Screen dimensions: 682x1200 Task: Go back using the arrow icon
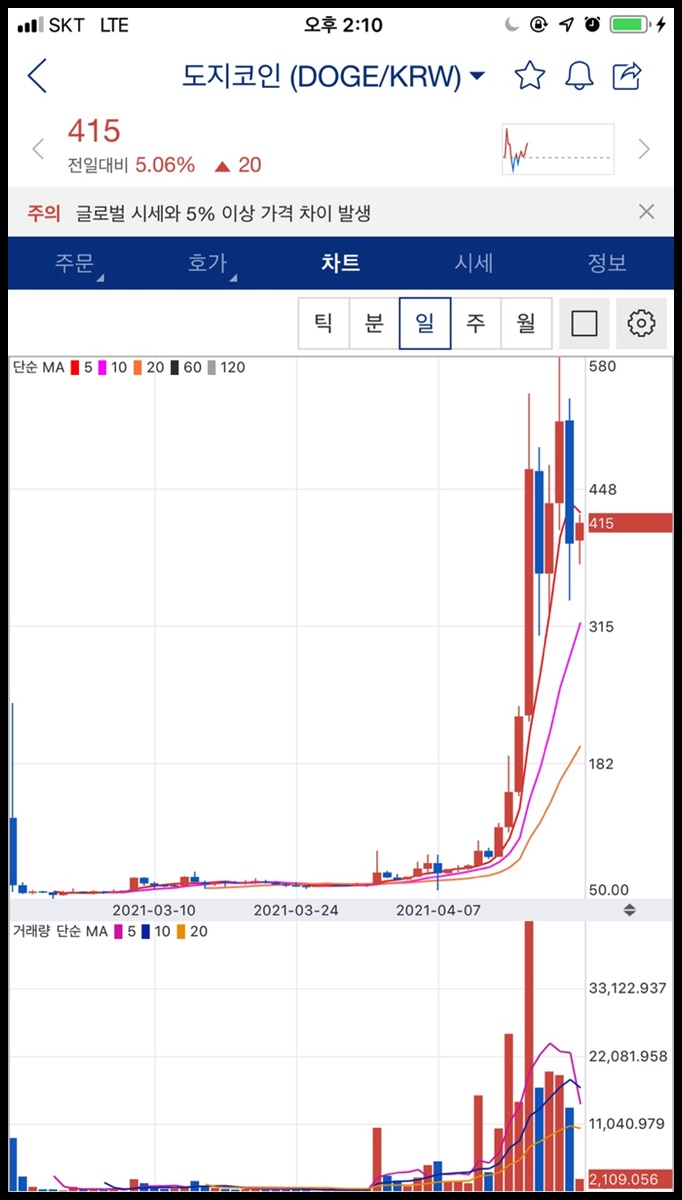coord(37,76)
